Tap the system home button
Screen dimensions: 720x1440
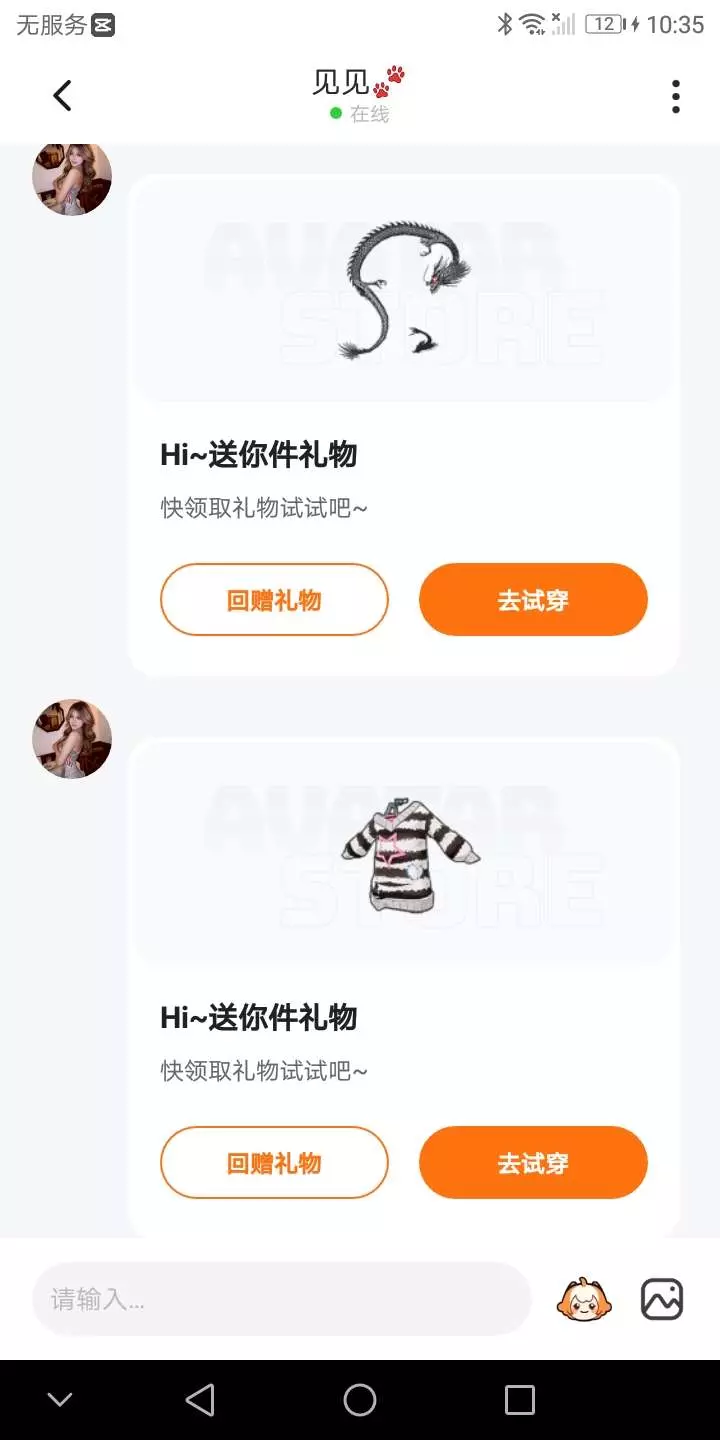click(x=360, y=1400)
